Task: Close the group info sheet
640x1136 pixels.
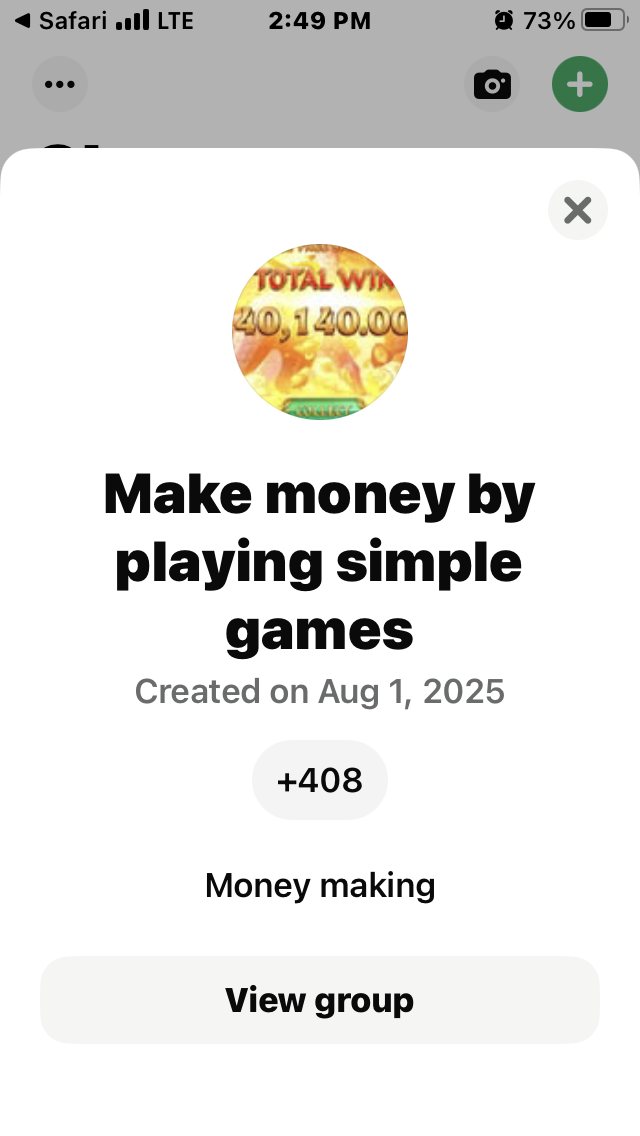Action: (x=577, y=210)
